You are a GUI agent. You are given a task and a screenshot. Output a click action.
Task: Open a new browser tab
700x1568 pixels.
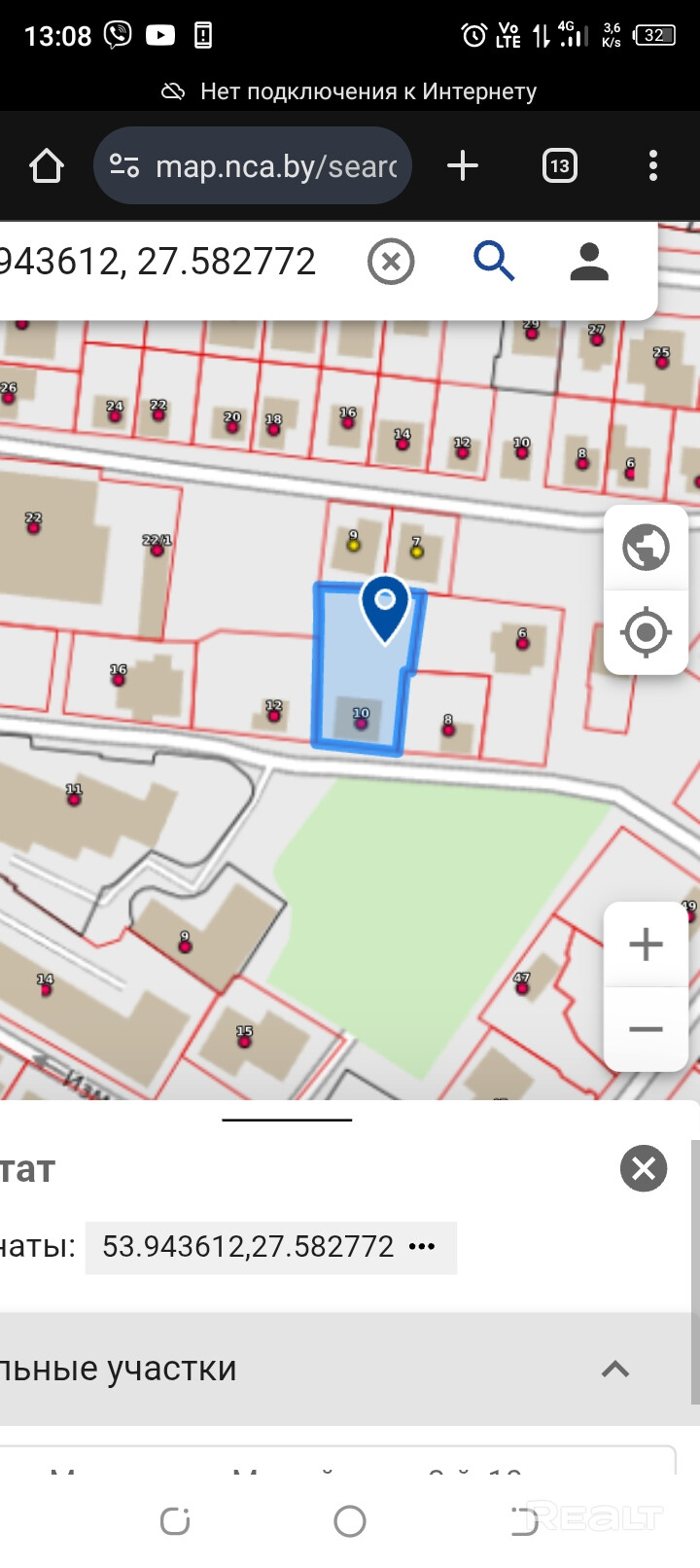[x=463, y=166]
